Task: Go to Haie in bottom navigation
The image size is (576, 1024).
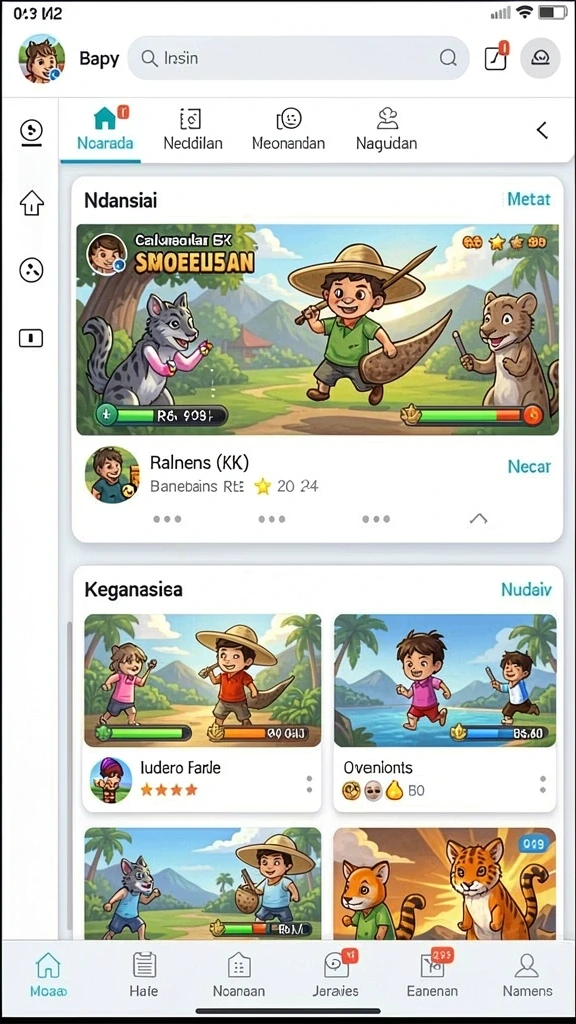Action: 144,974
